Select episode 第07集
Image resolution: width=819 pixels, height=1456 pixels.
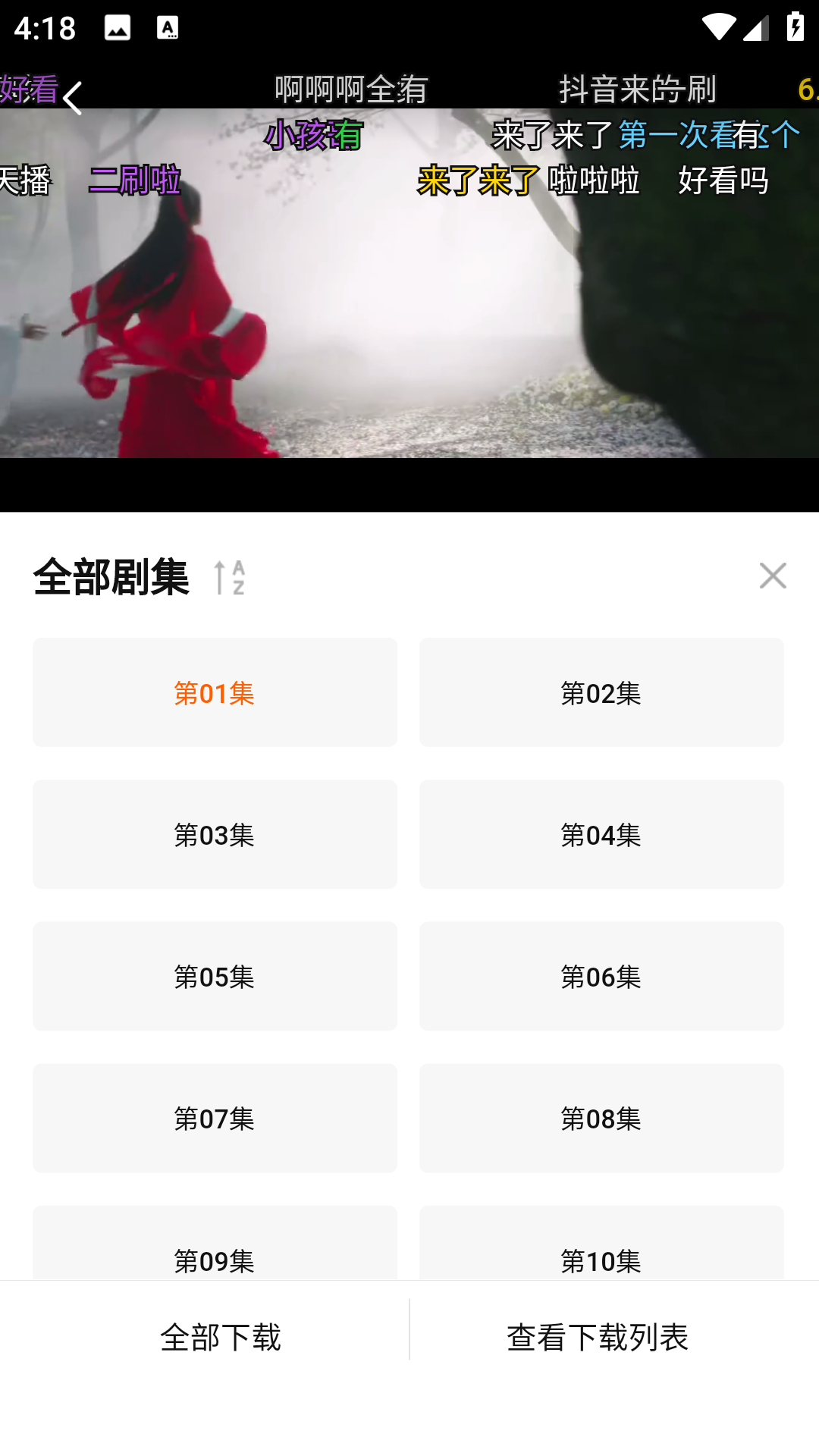215,1118
